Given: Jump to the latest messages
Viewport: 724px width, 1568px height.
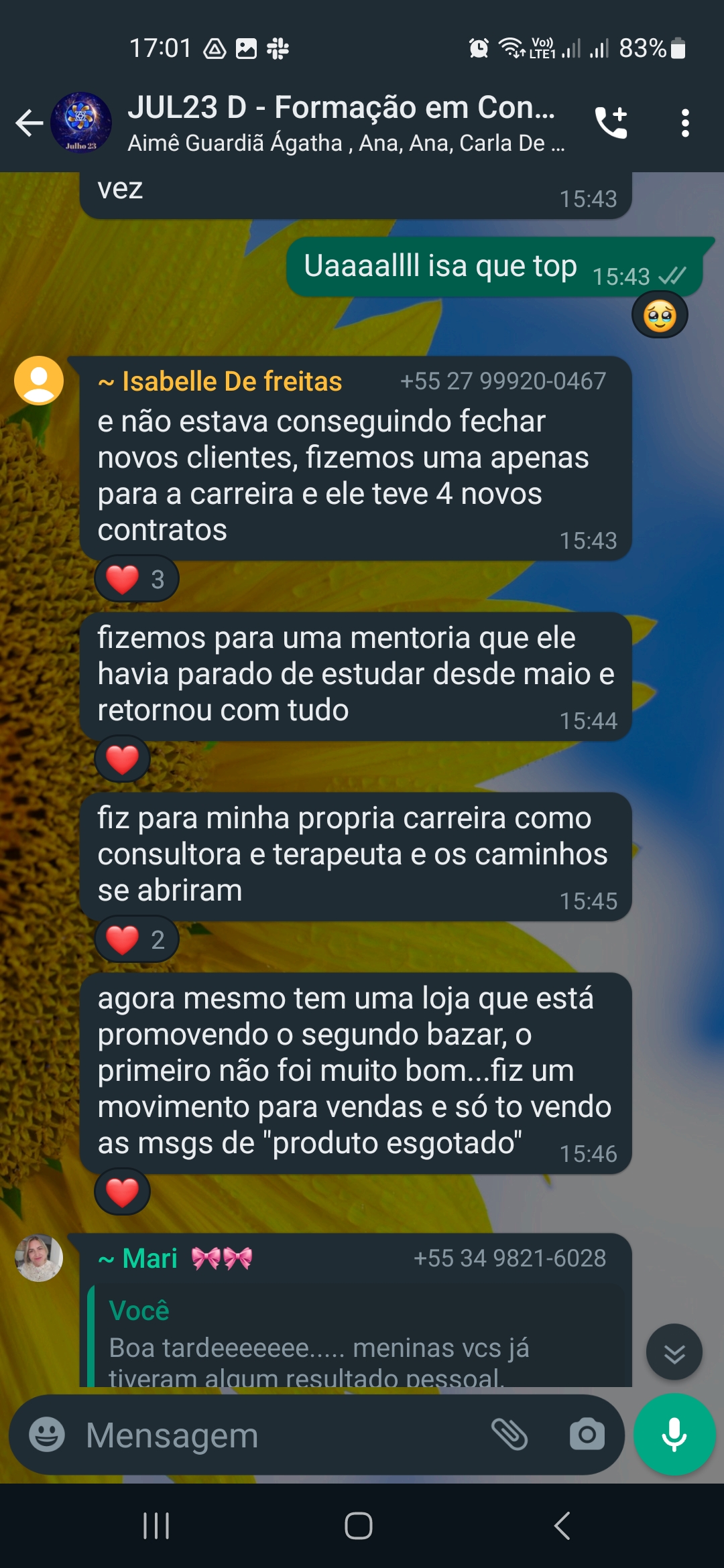Looking at the screenshot, I should pyautogui.click(x=674, y=1352).
